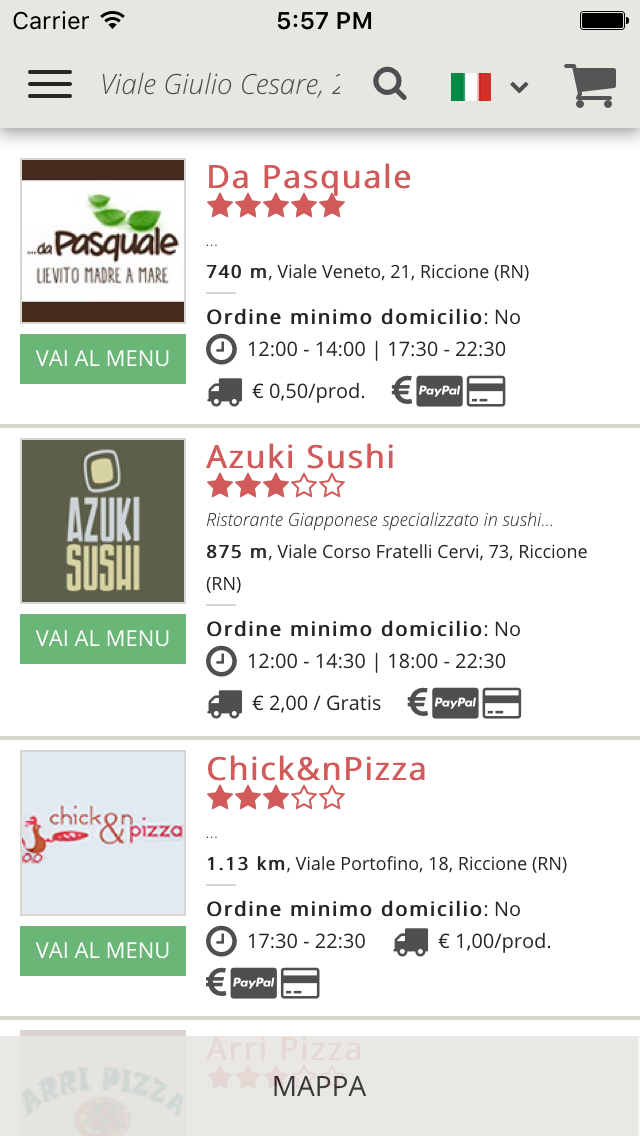The height and width of the screenshot is (1136, 640).
Task: Search with the magnifier icon
Action: pyautogui.click(x=390, y=85)
